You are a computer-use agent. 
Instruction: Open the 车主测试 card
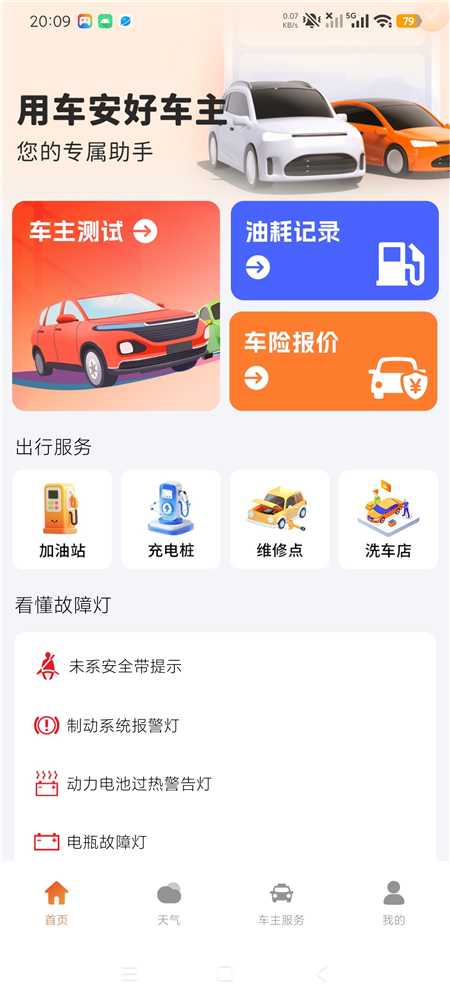click(116, 305)
